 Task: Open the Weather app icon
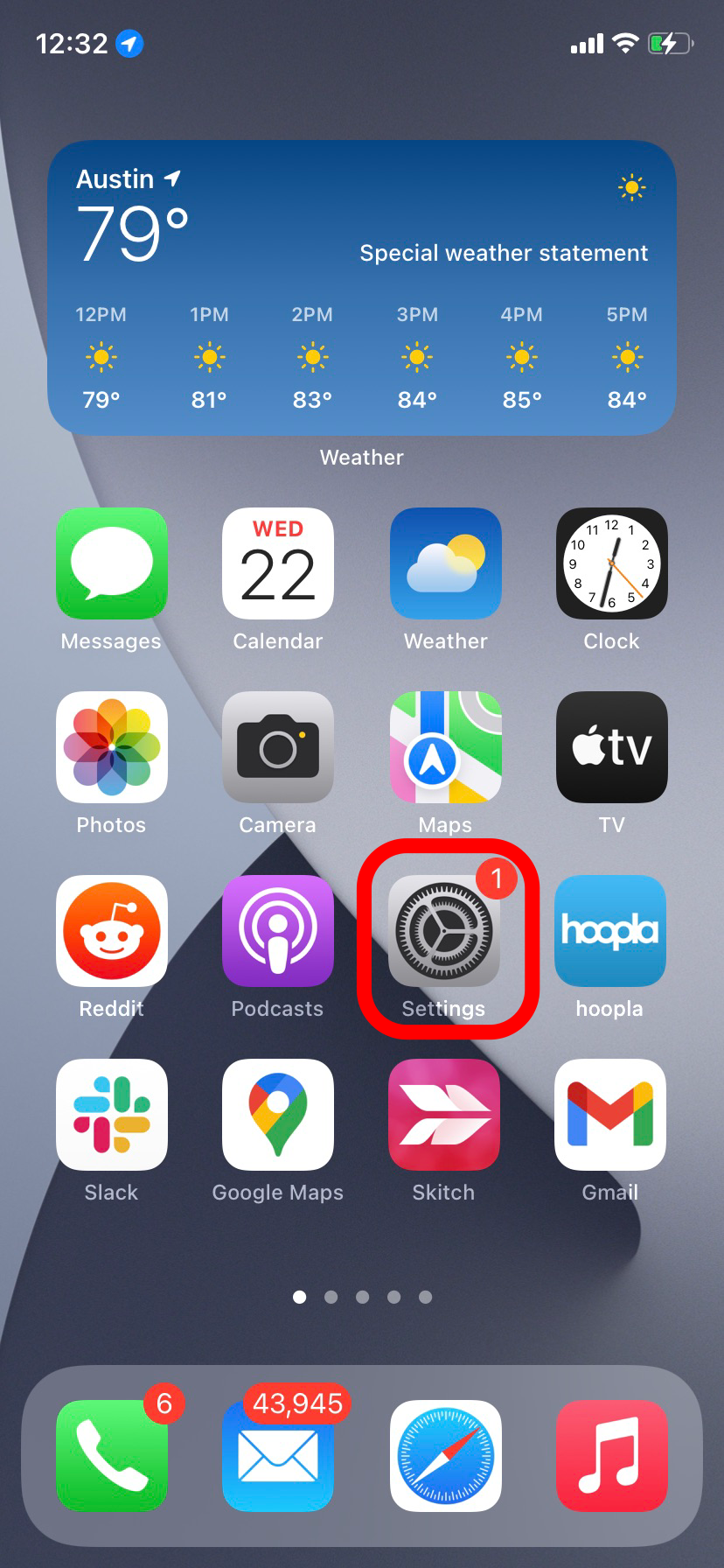tap(445, 564)
